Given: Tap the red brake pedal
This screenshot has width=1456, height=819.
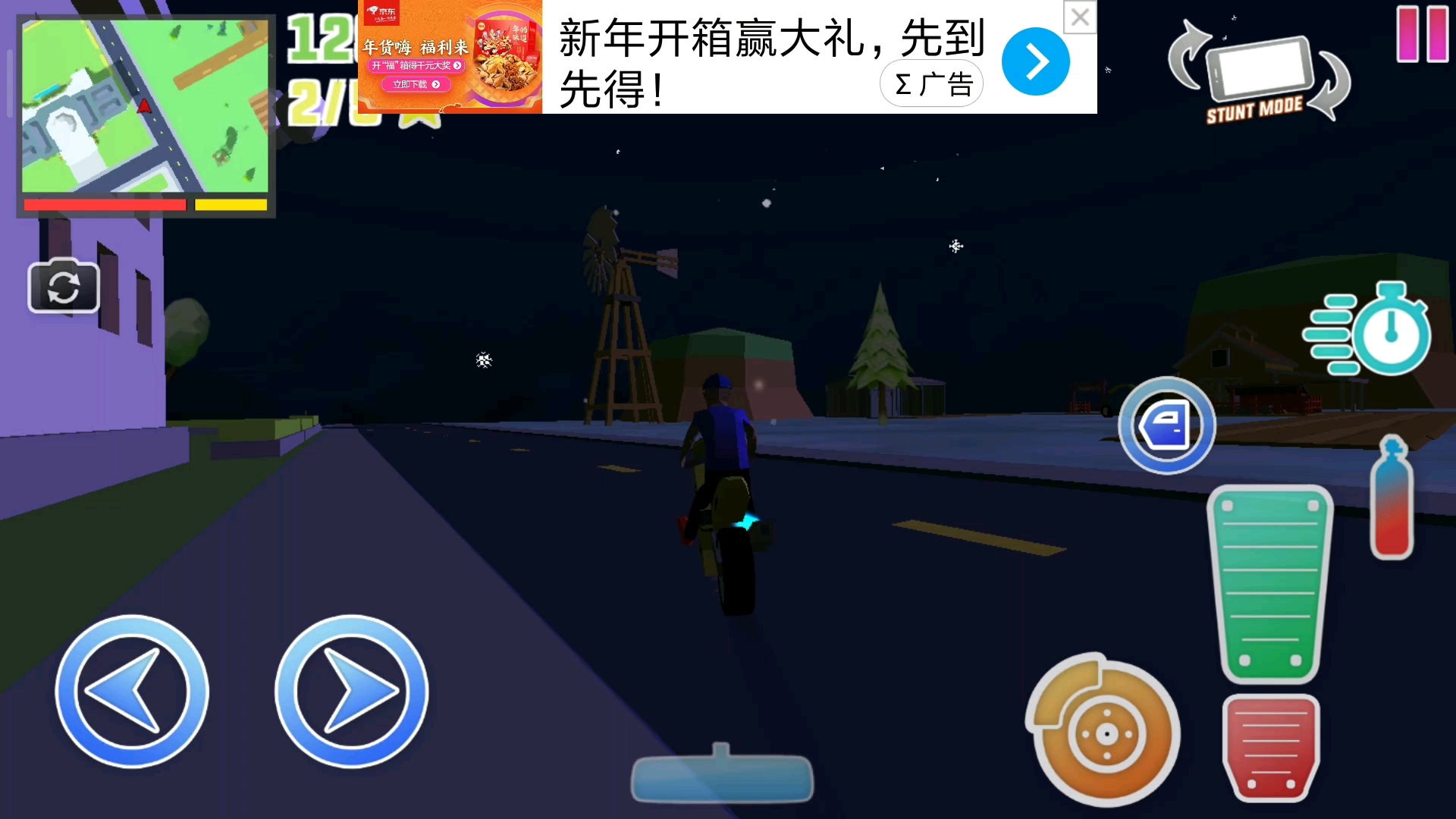Looking at the screenshot, I should [1271, 747].
